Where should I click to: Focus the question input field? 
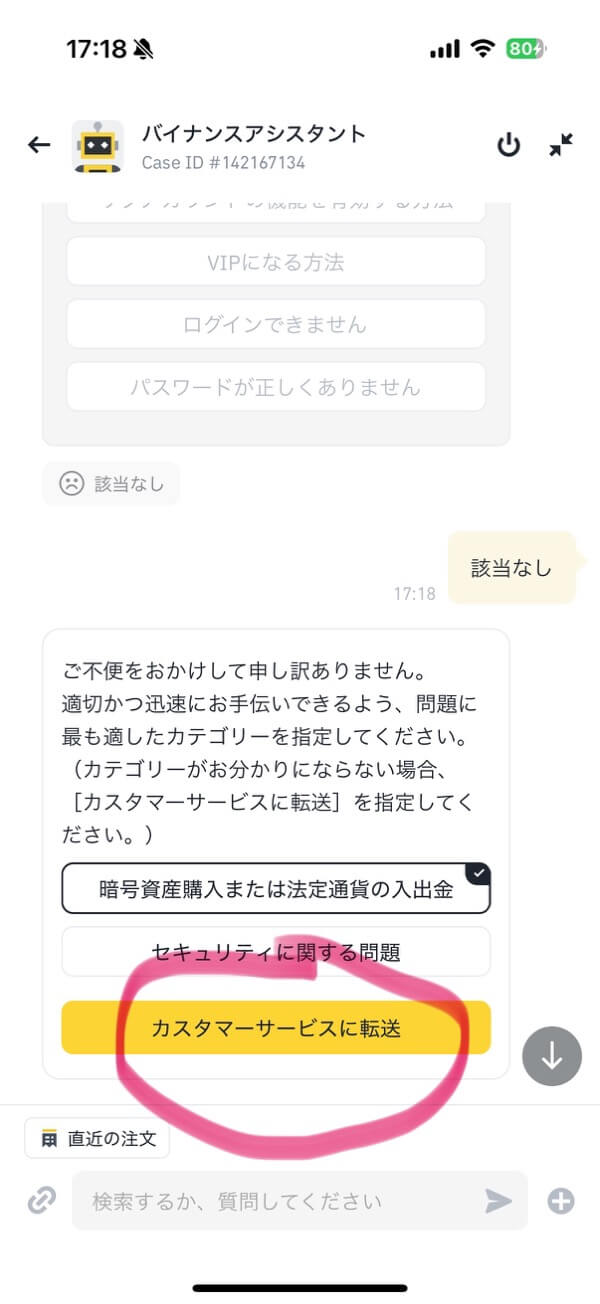click(275, 1200)
